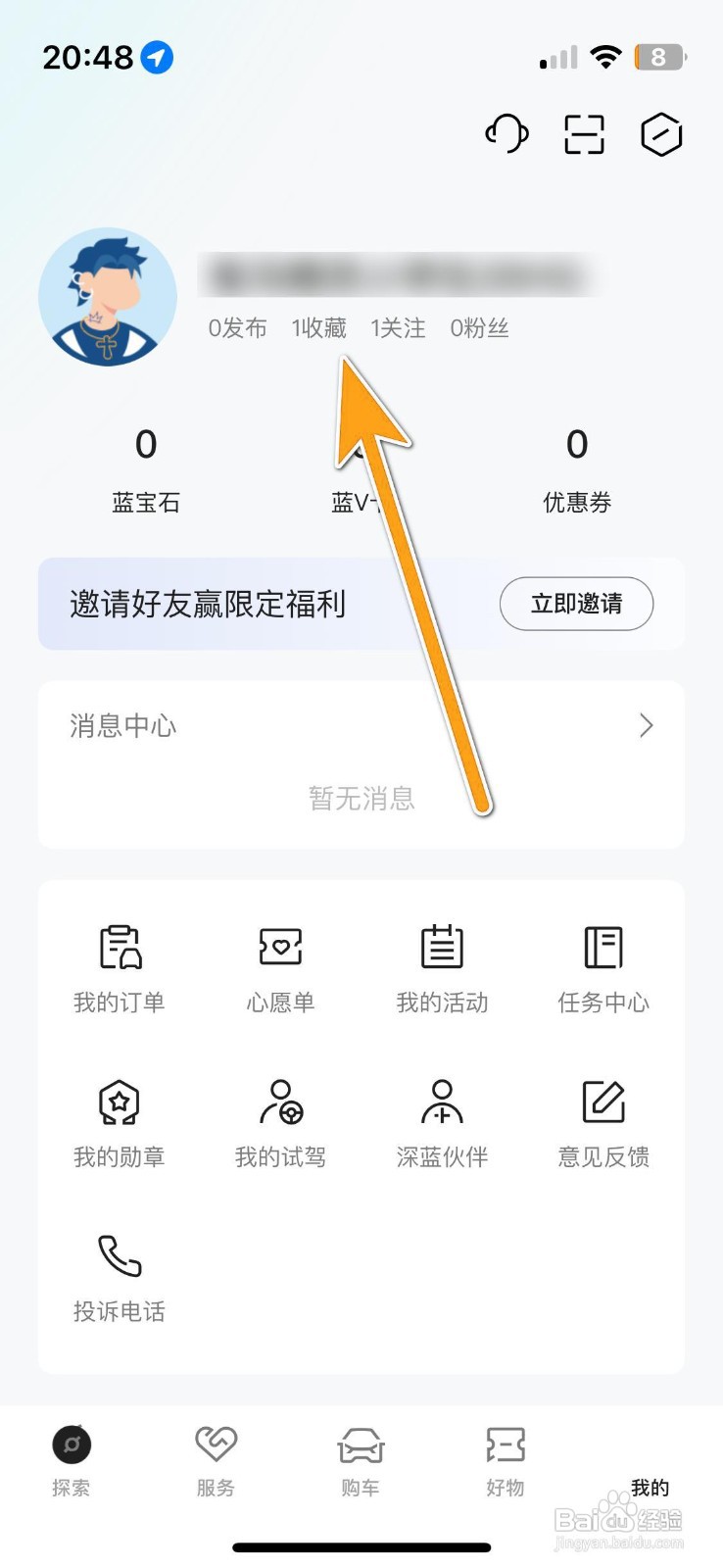Open 意见反馈 feedback icon
723x1568 pixels.
point(602,1119)
